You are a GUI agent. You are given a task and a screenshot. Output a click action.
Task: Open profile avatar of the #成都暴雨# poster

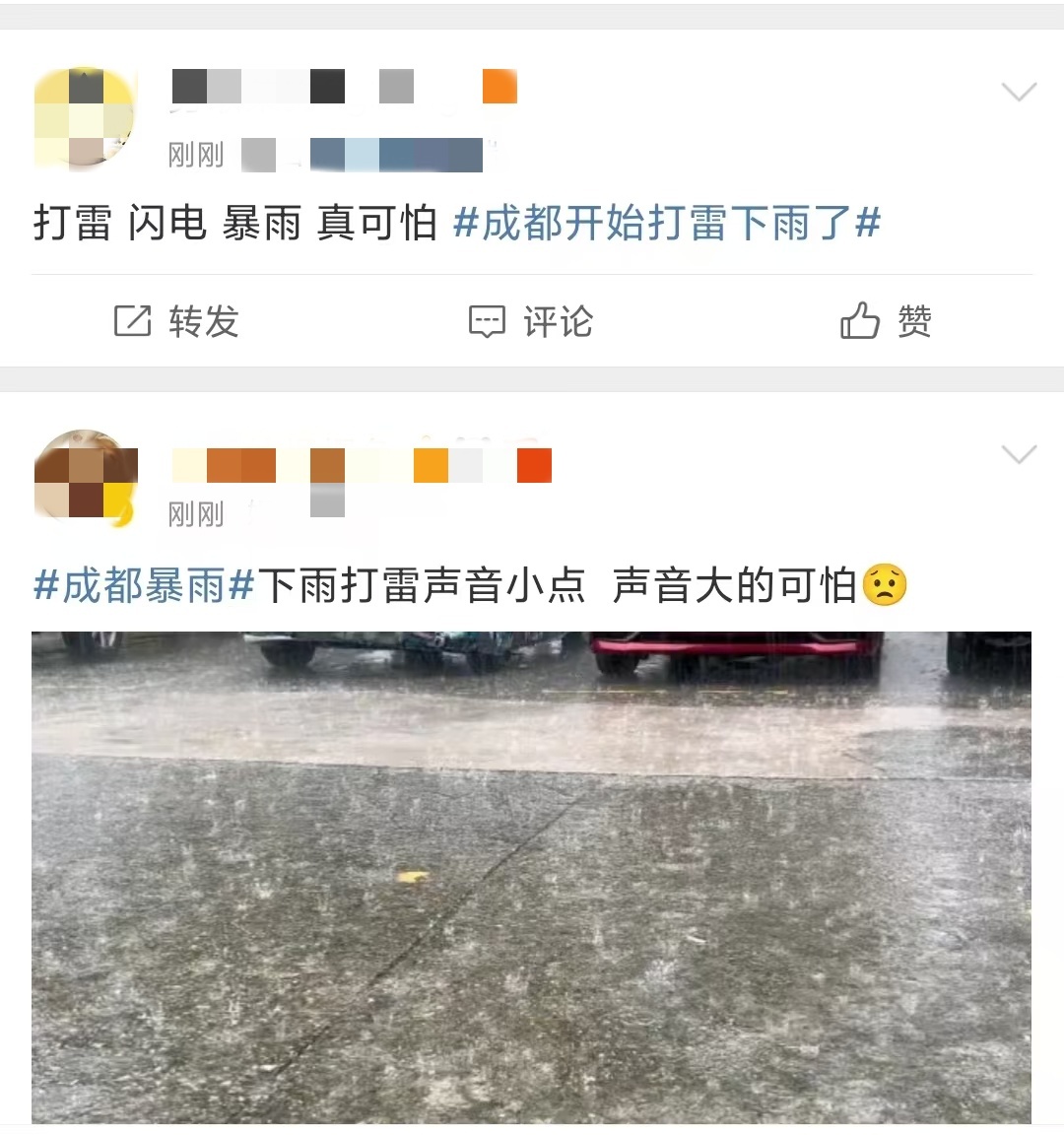click(x=85, y=478)
